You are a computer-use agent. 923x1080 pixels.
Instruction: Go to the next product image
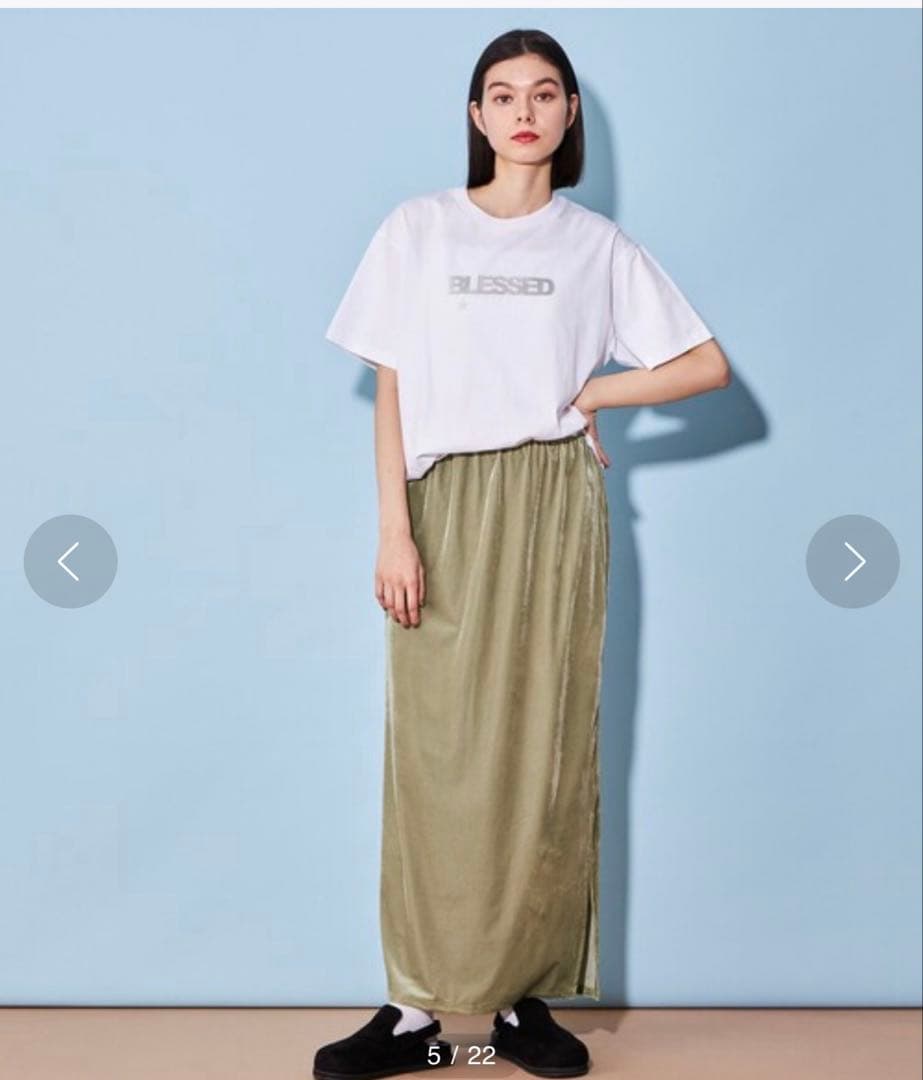coord(852,561)
